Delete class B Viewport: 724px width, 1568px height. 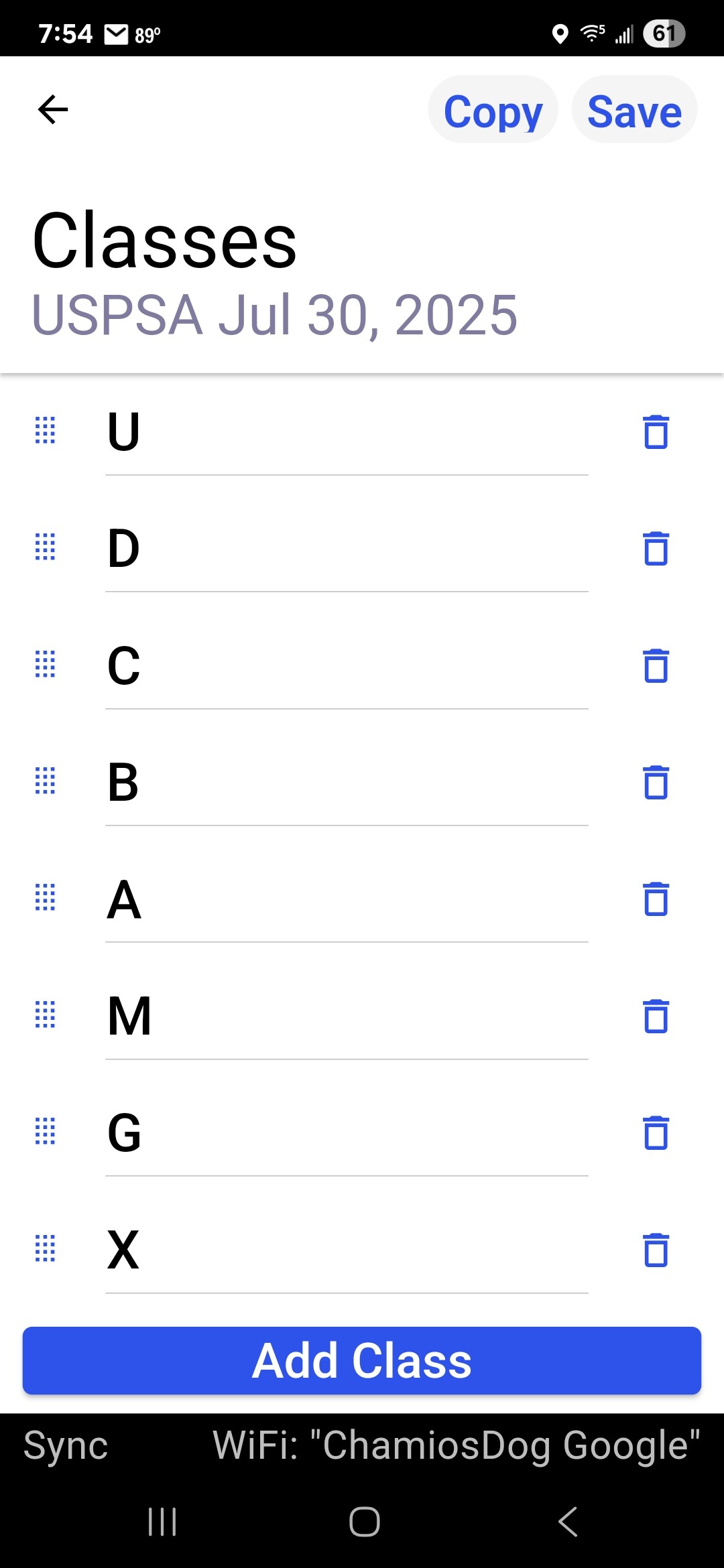tap(656, 782)
